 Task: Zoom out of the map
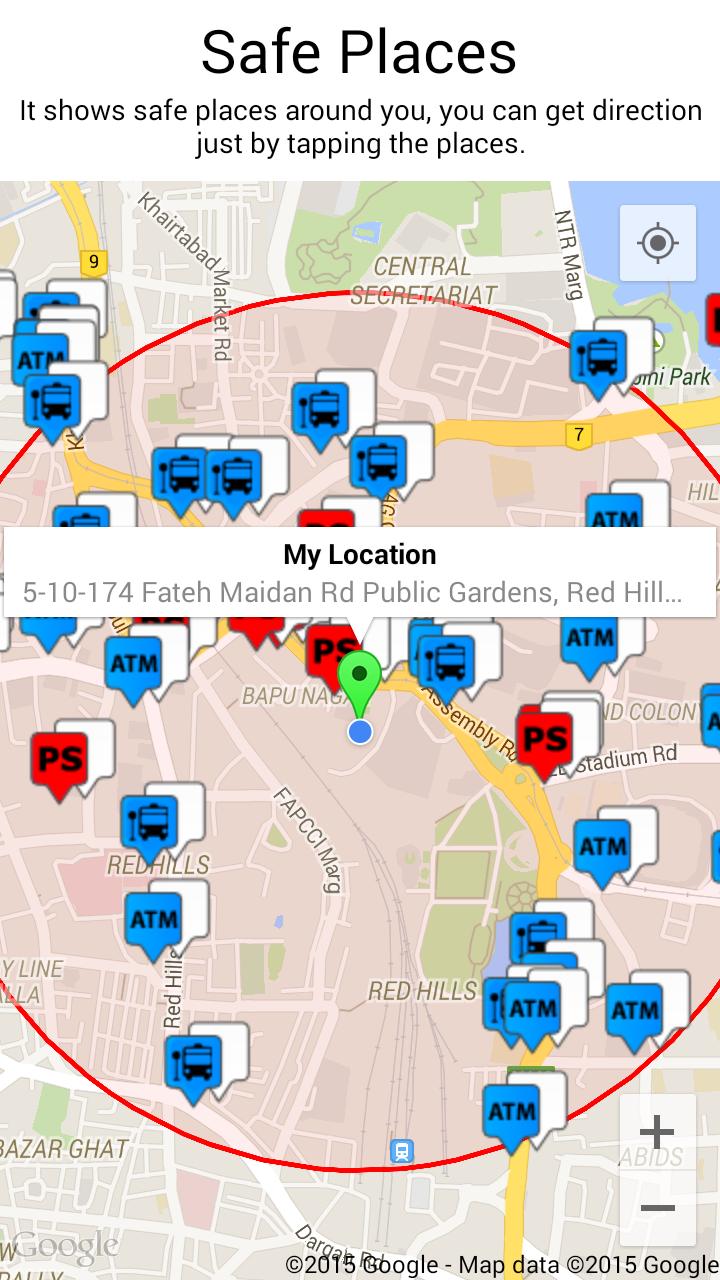pos(657,1208)
